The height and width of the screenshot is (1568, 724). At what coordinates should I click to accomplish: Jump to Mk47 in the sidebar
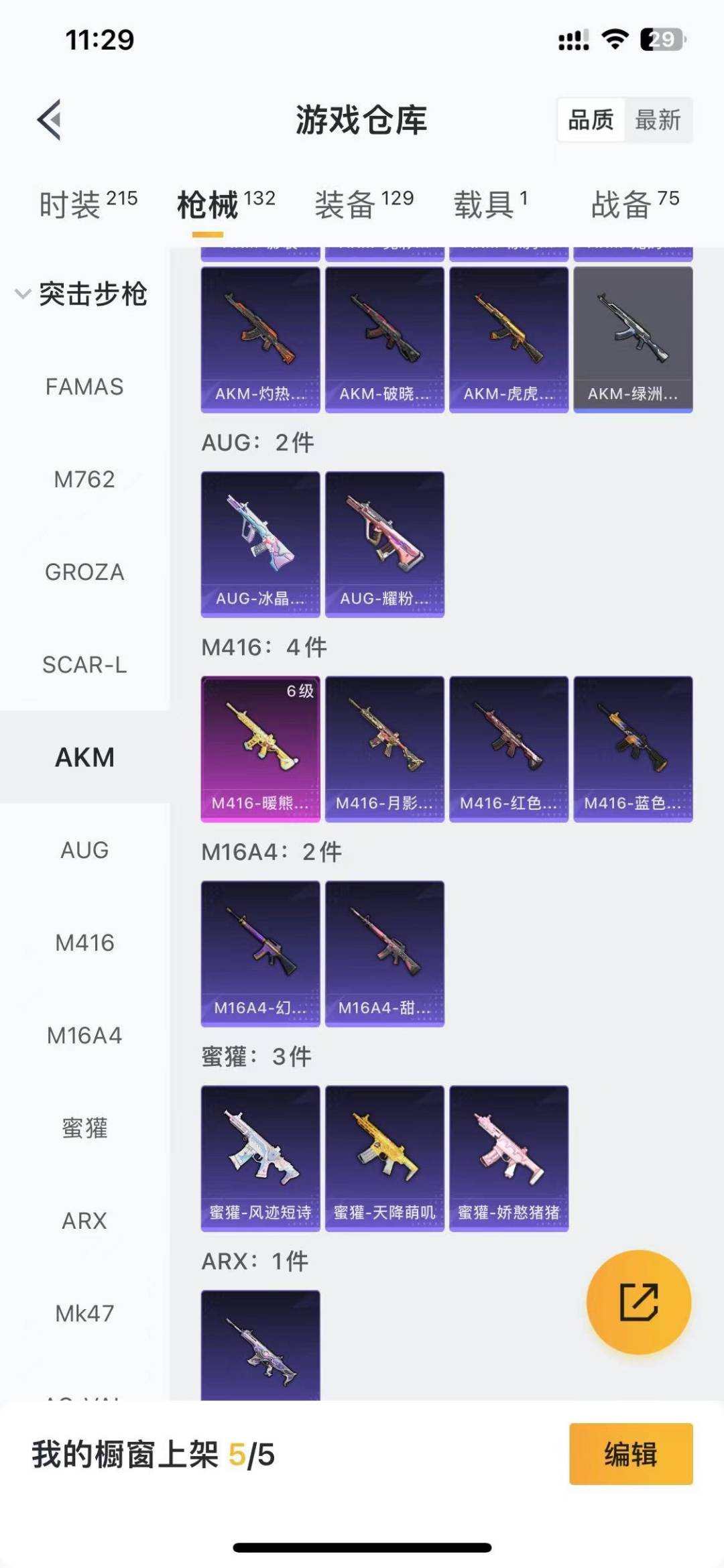[84, 1313]
